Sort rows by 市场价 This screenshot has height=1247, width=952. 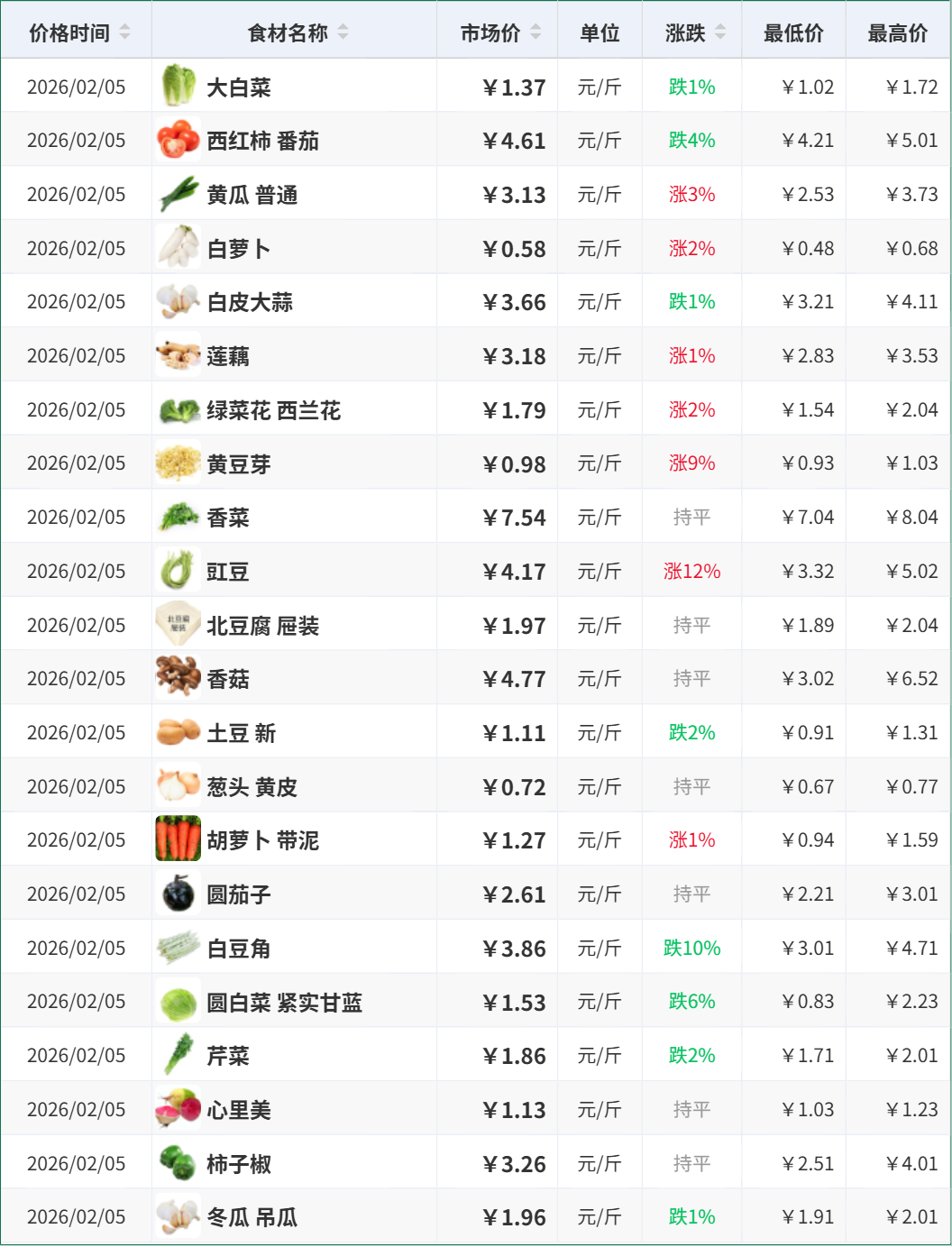[535, 32]
